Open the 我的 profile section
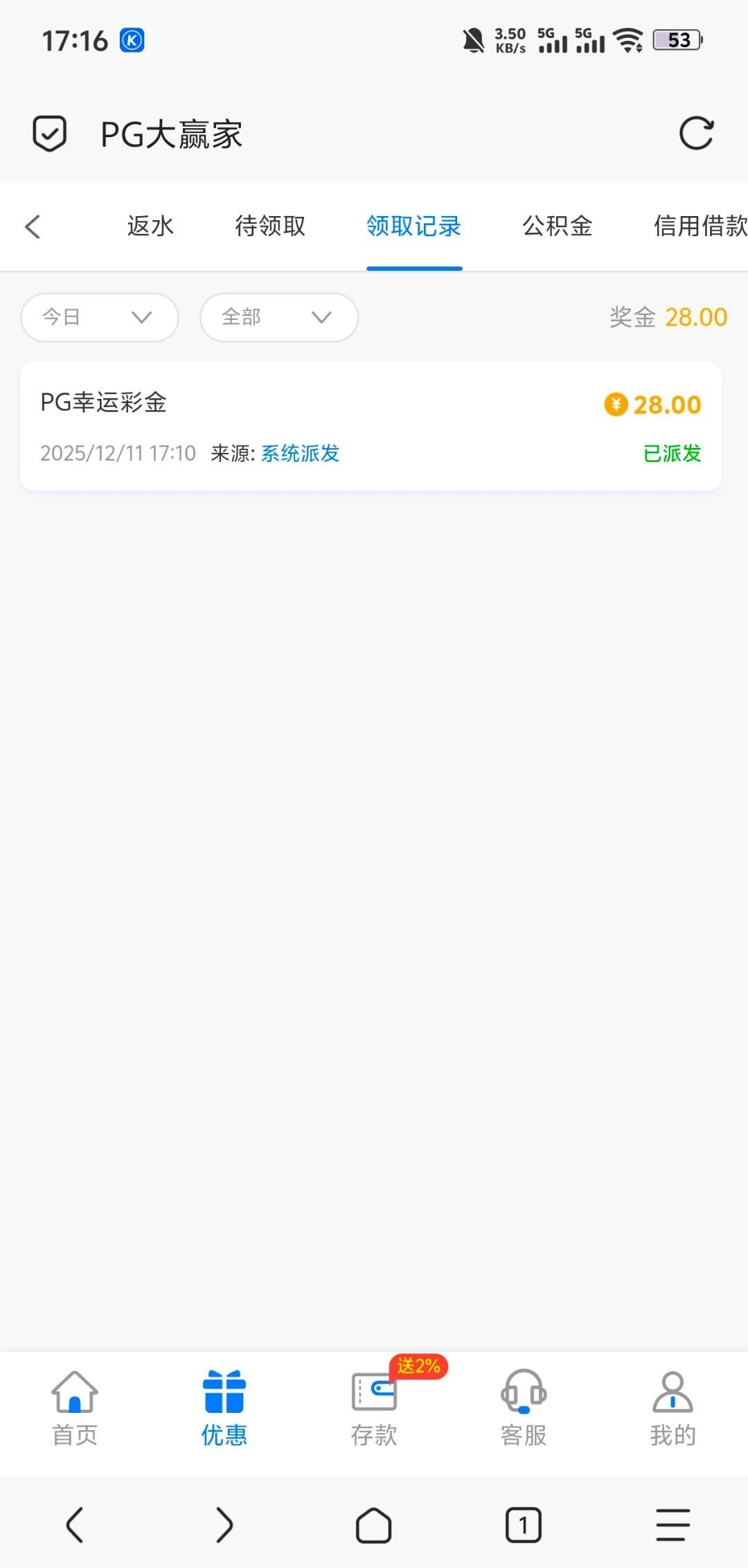 (x=673, y=1409)
